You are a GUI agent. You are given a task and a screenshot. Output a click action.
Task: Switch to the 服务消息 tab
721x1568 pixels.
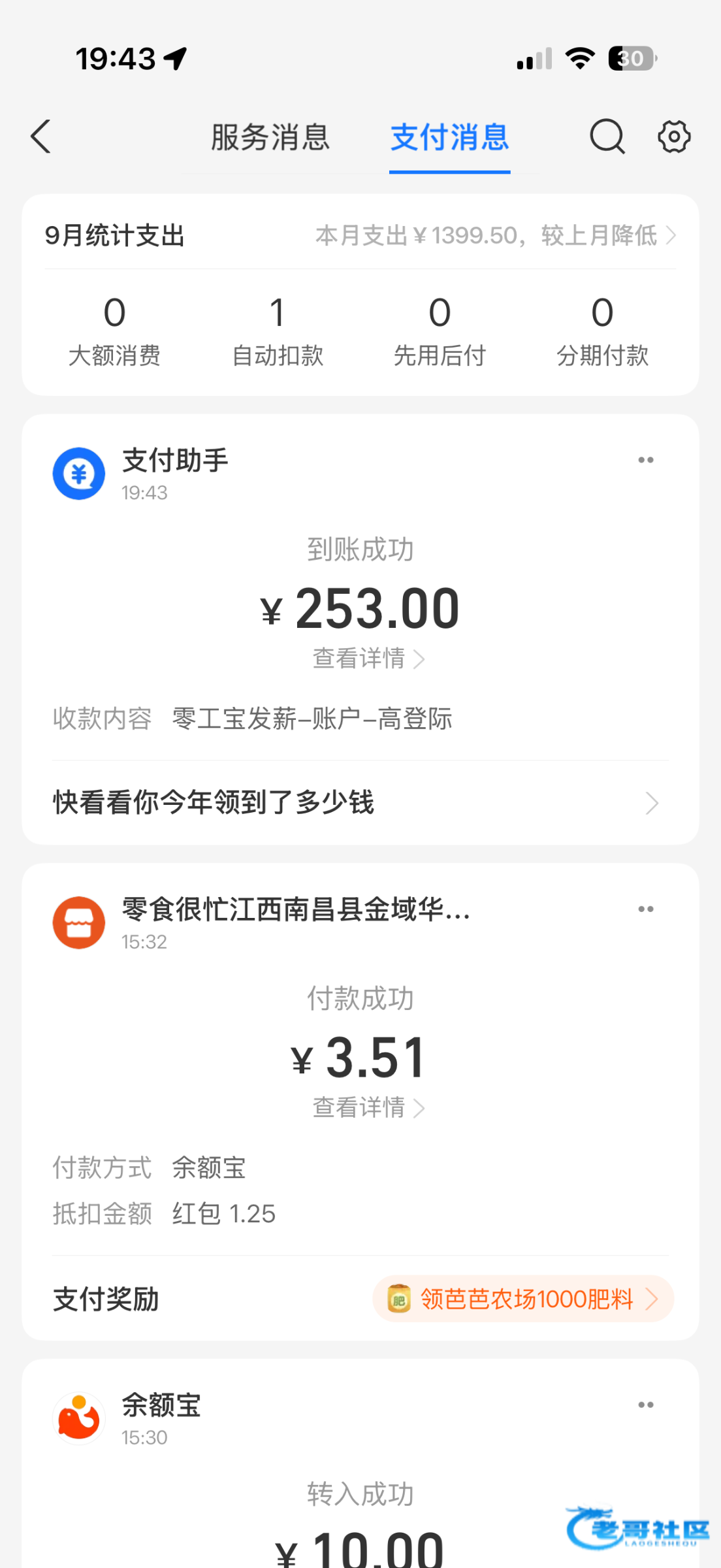point(270,137)
